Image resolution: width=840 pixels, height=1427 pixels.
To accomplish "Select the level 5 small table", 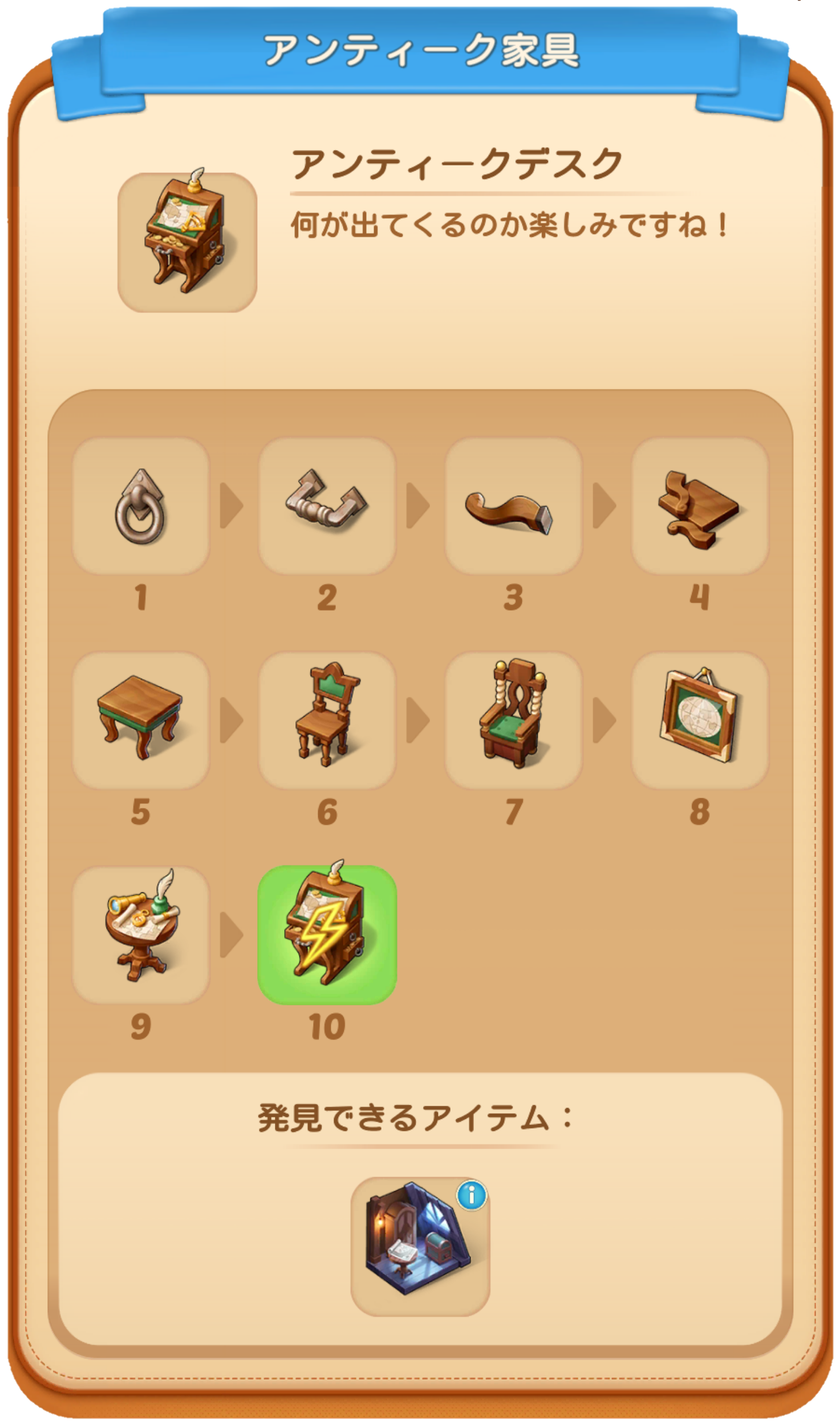I will [140, 721].
